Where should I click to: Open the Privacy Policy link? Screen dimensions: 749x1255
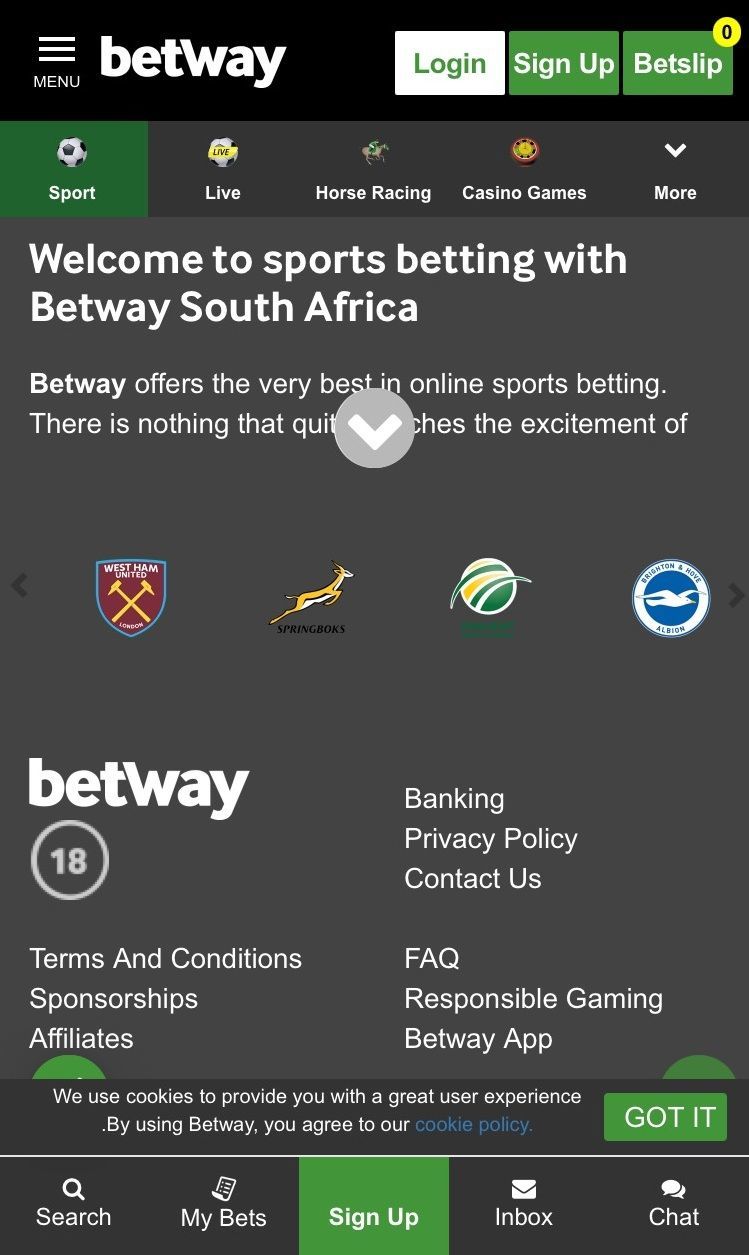click(x=490, y=838)
